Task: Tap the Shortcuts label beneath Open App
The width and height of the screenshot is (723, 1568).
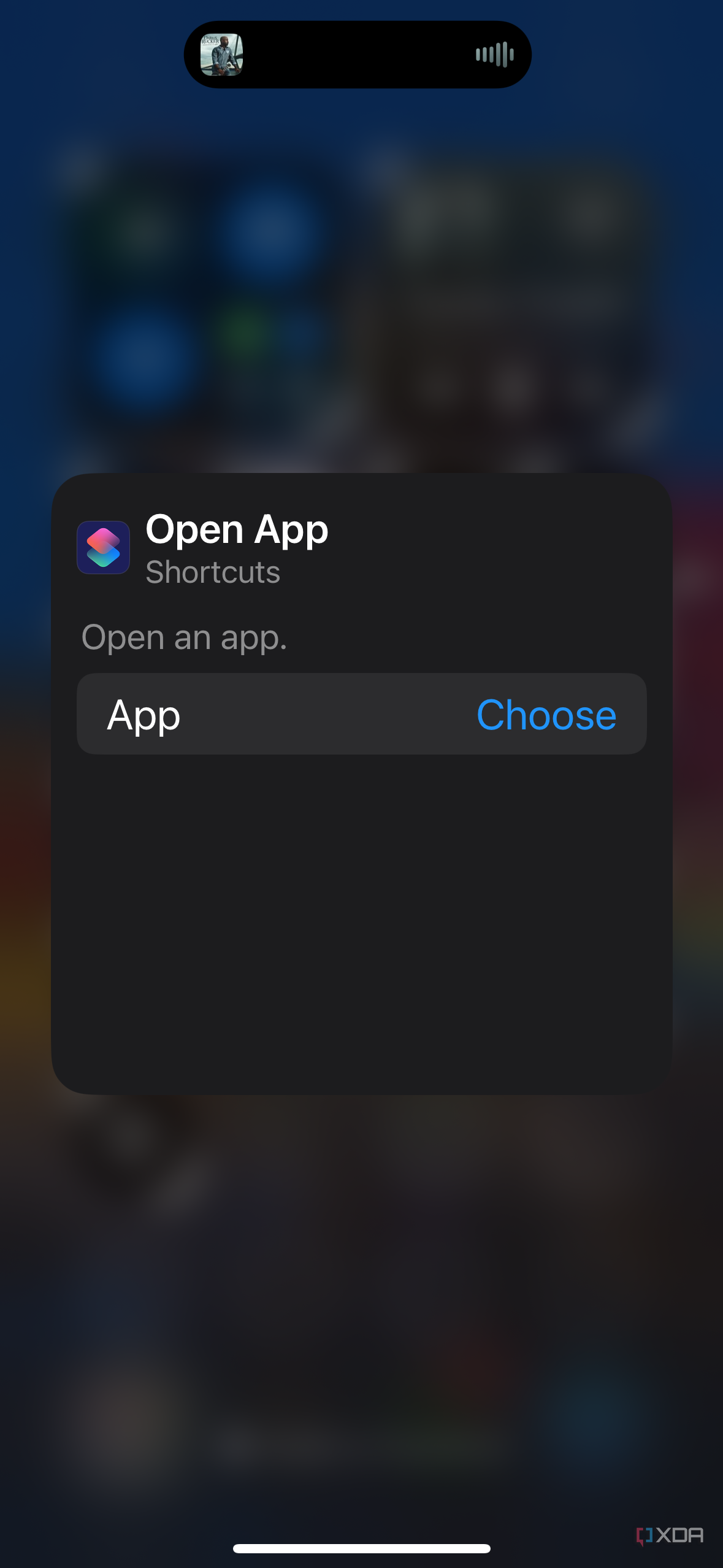Action: tap(212, 572)
